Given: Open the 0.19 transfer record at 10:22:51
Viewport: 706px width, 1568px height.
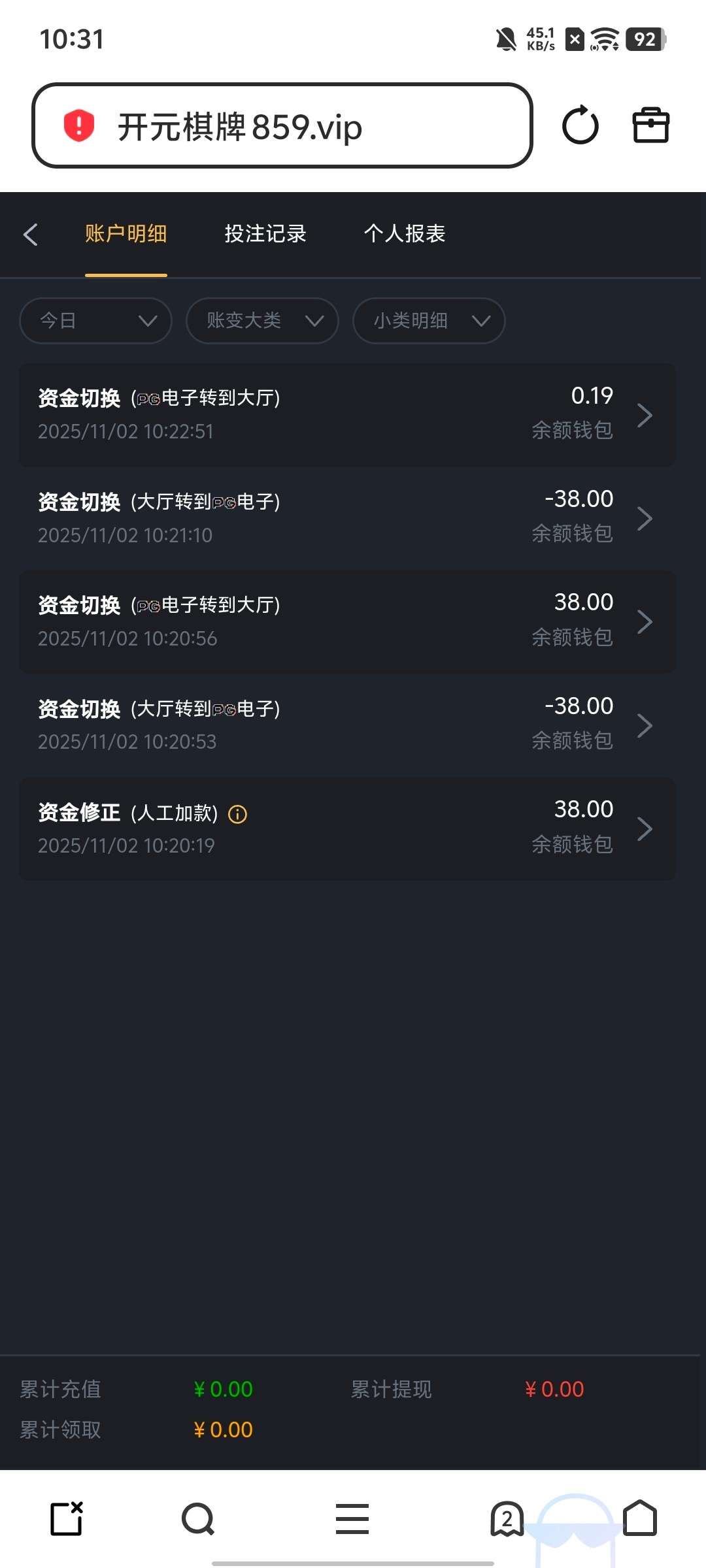Looking at the screenshot, I should click(347, 415).
